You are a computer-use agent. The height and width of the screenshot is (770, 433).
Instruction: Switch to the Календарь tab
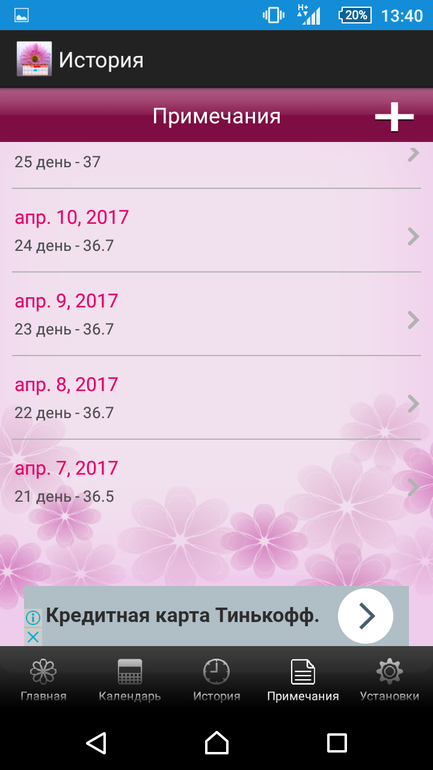click(x=130, y=680)
